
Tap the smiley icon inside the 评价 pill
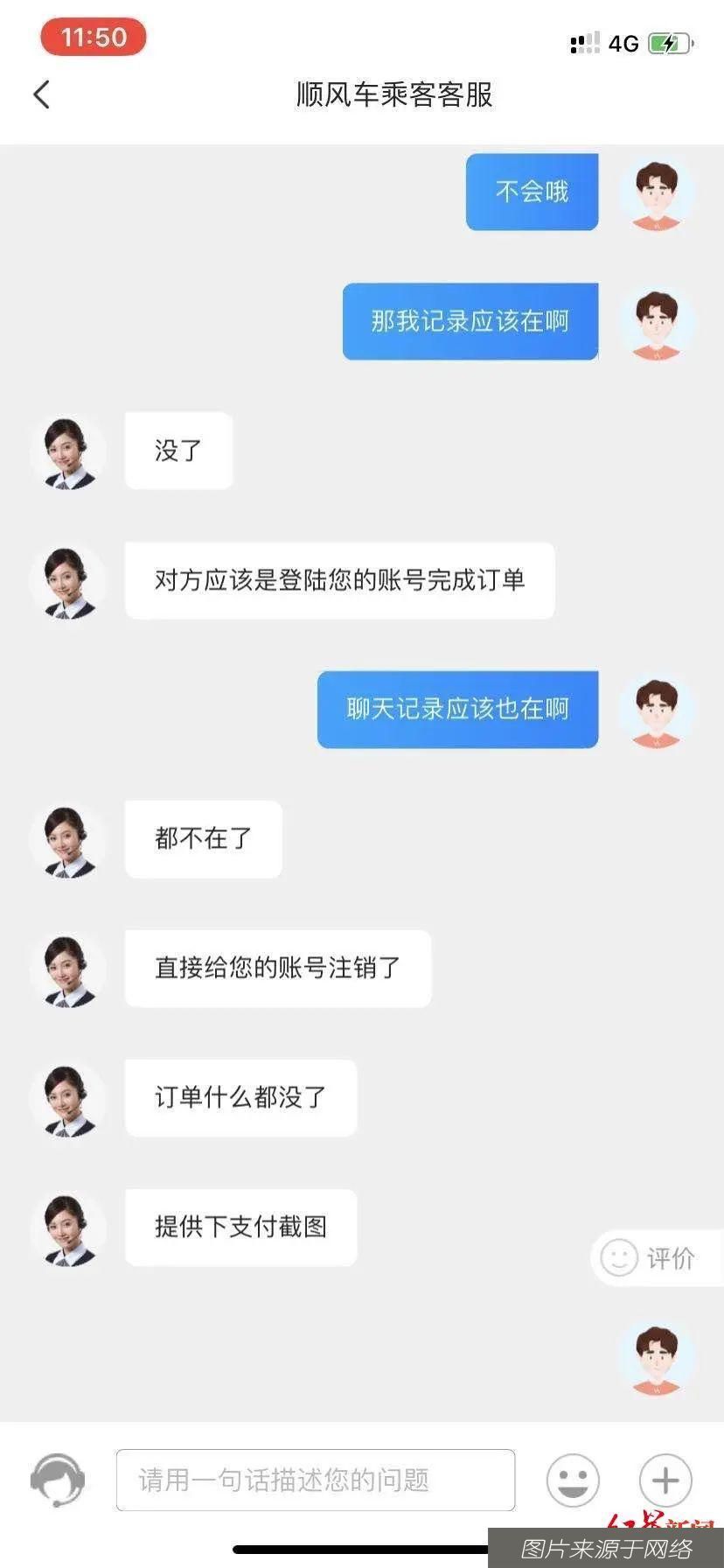pos(619,1259)
